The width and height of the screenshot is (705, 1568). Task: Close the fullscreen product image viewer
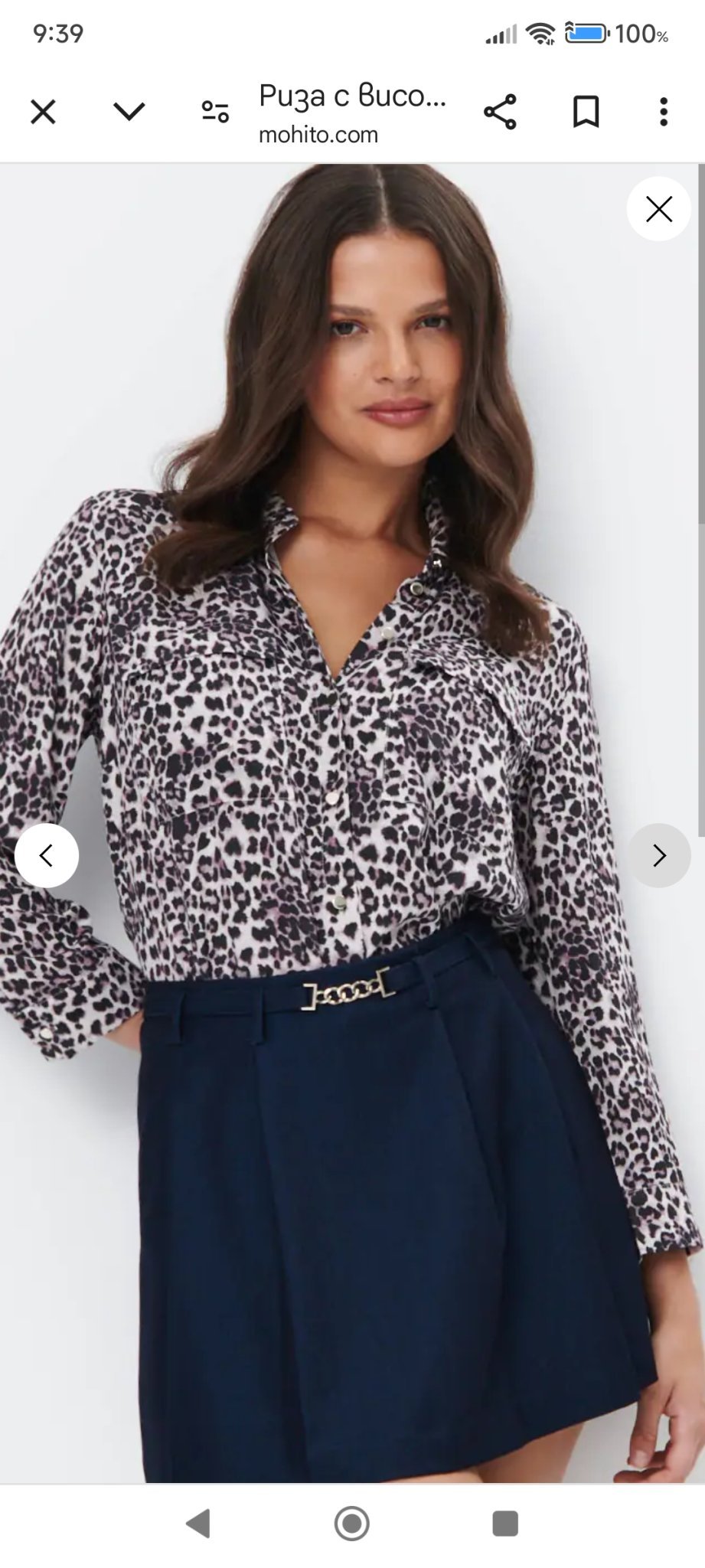pyautogui.click(x=658, y=209)
